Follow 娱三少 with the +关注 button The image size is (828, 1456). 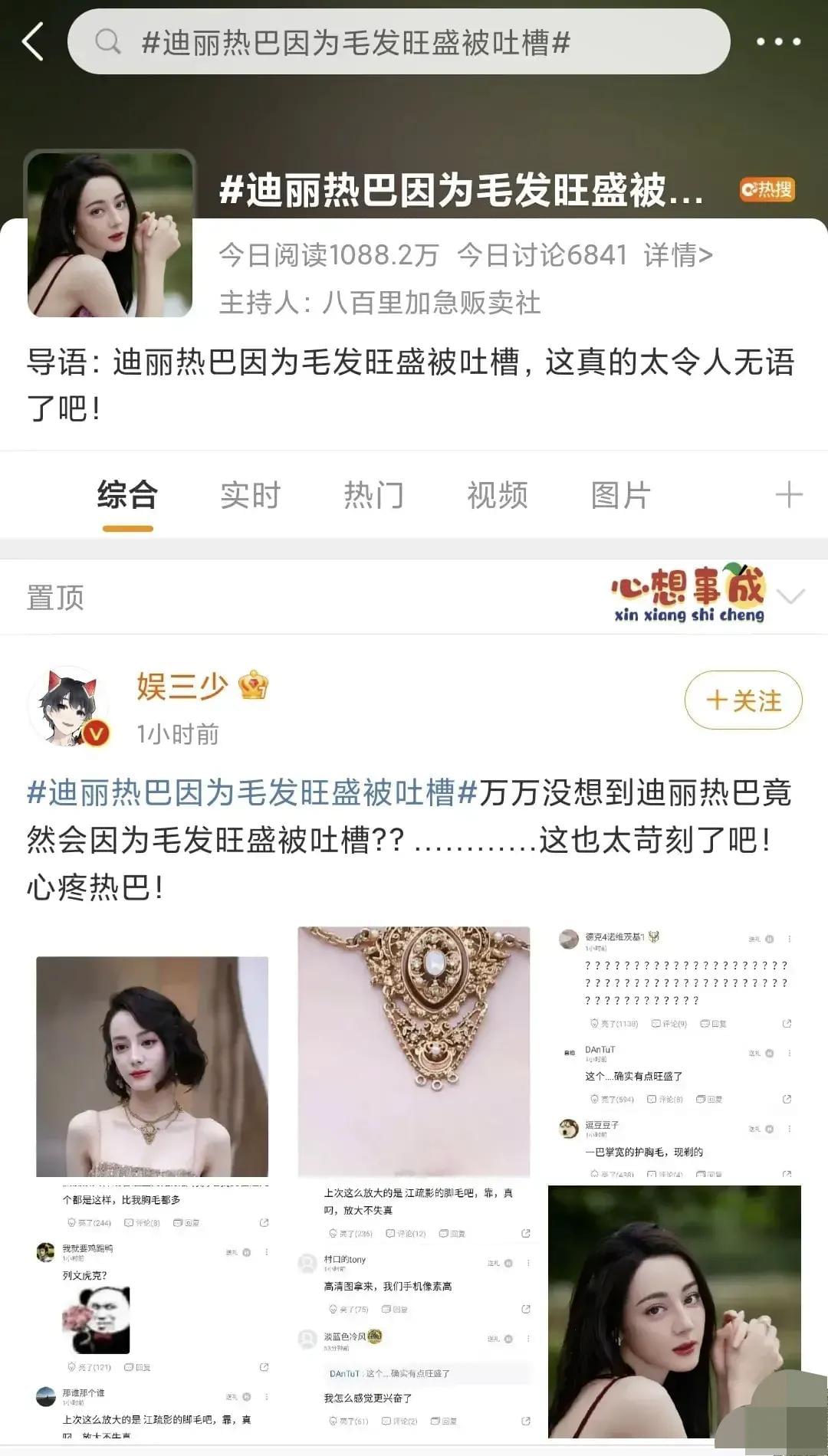pyautogui.click(x=743, y=700)
